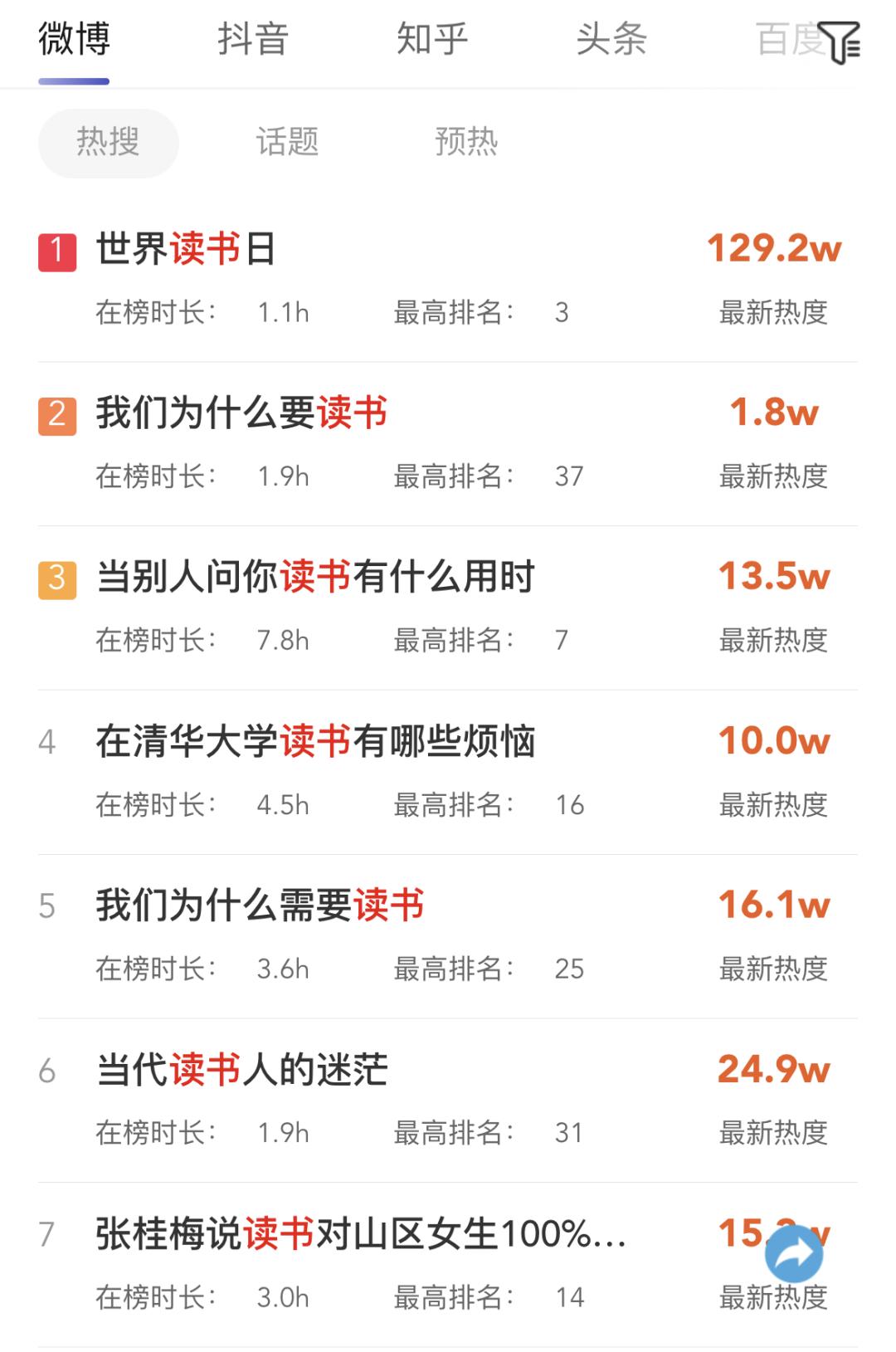
Task: Open the filter icon at top right
Action: point(839,42)
